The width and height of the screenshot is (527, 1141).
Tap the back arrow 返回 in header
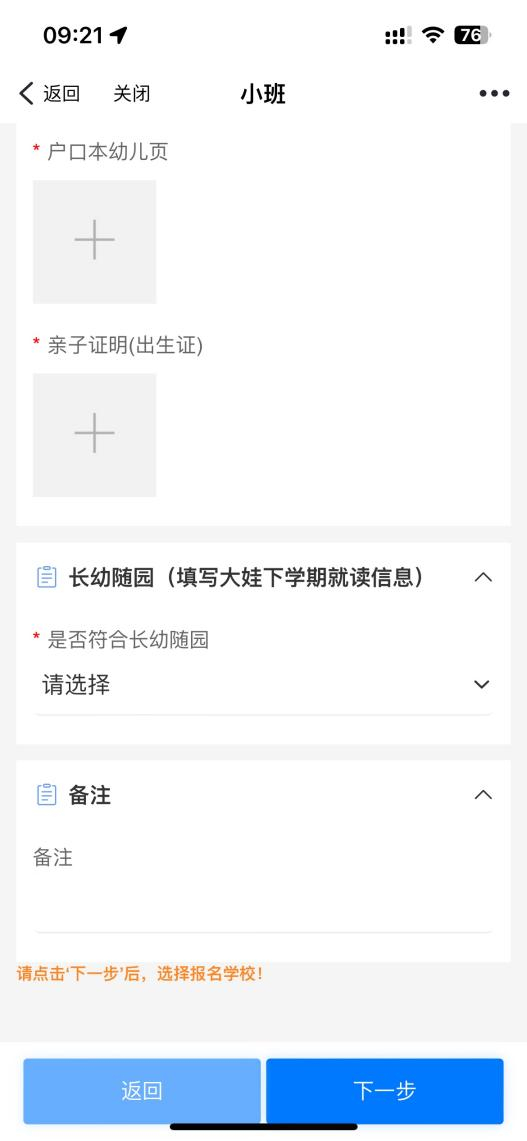coord(49,94)
